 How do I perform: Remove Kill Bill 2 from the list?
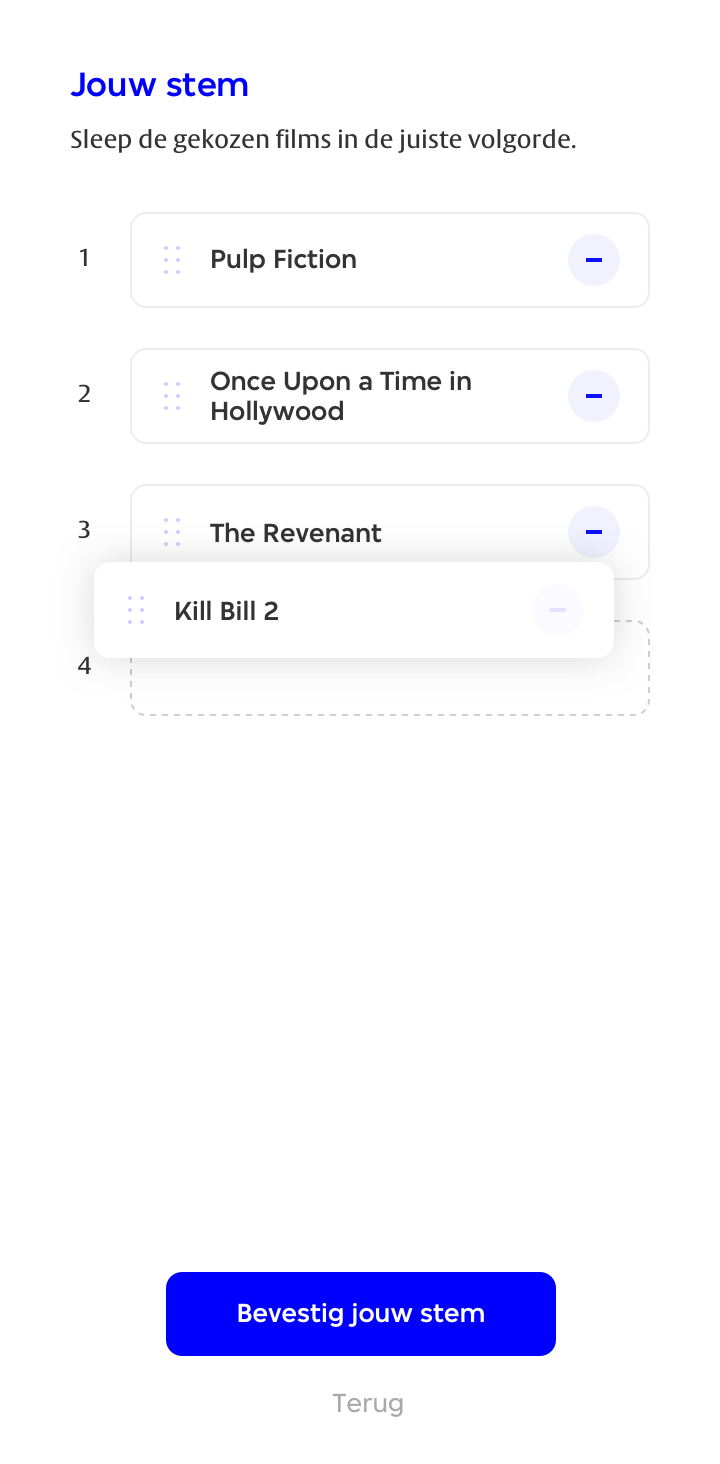coord(558,610)
